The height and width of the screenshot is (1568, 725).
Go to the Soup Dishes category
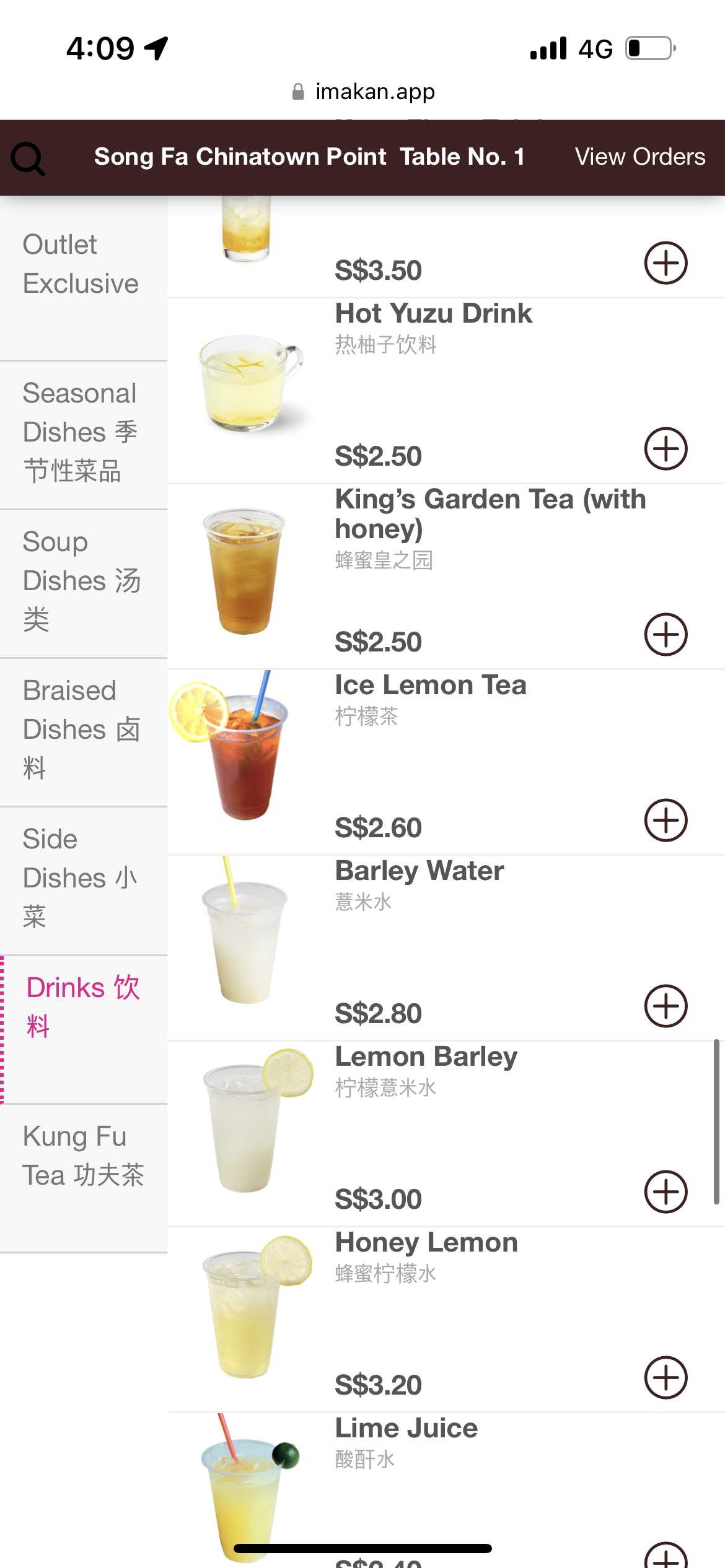[x=81, y=581]
